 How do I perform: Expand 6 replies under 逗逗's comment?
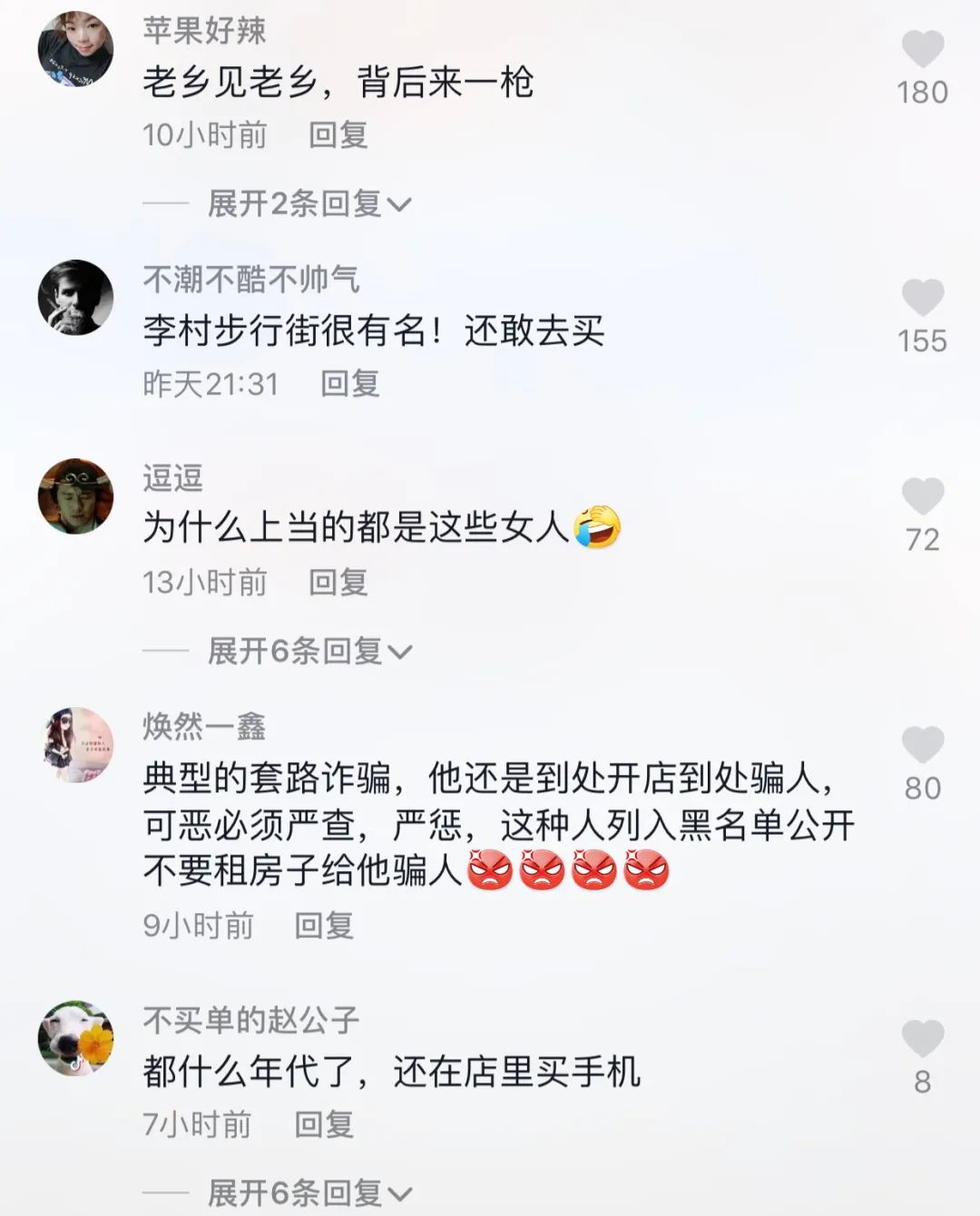[309, 651]
